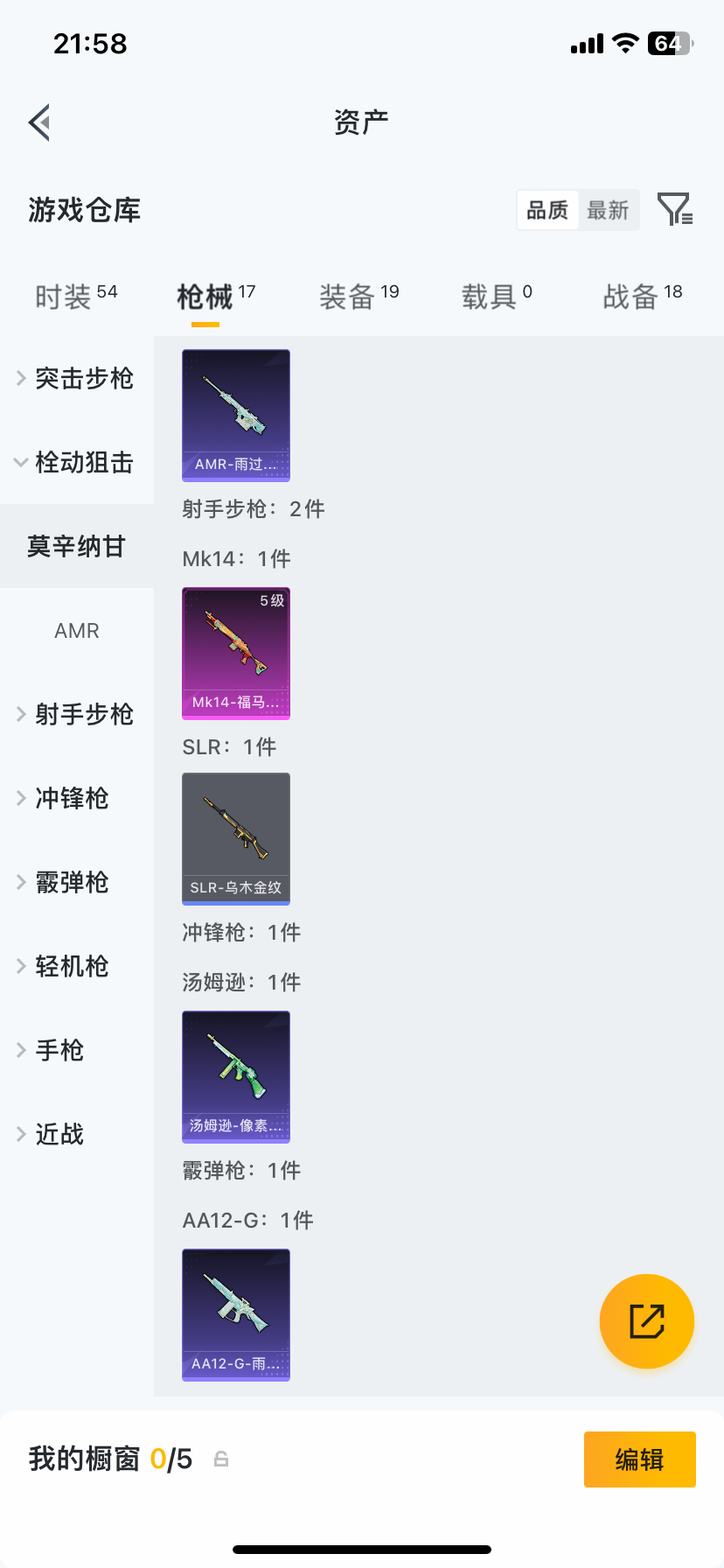Image resolution: width=724 pixels, height=1568 pixels.
Task: Toggle the 莫辛纳甘 category selection
Action: [77, 545]
